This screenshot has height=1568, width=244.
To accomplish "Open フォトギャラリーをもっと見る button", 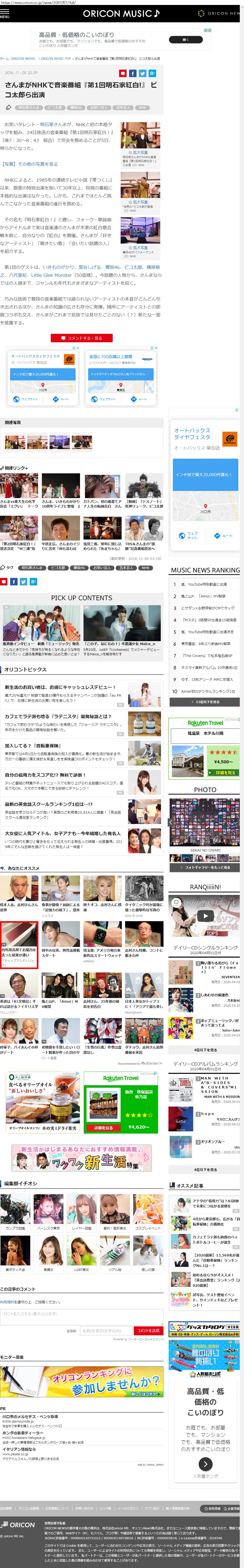I will coord(205,867).
